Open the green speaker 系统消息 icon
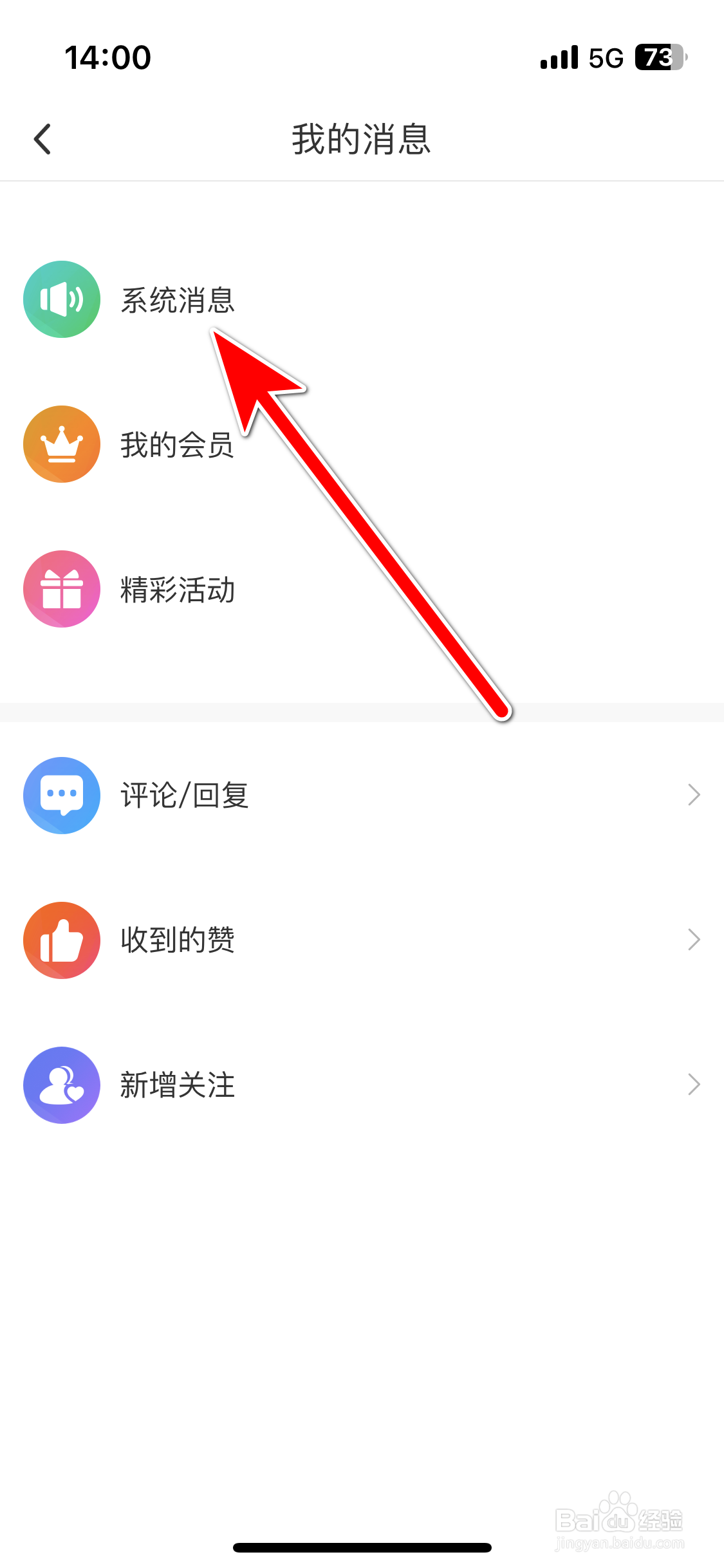Viewport: 724px width, 1568px height. tap(61, 299)
